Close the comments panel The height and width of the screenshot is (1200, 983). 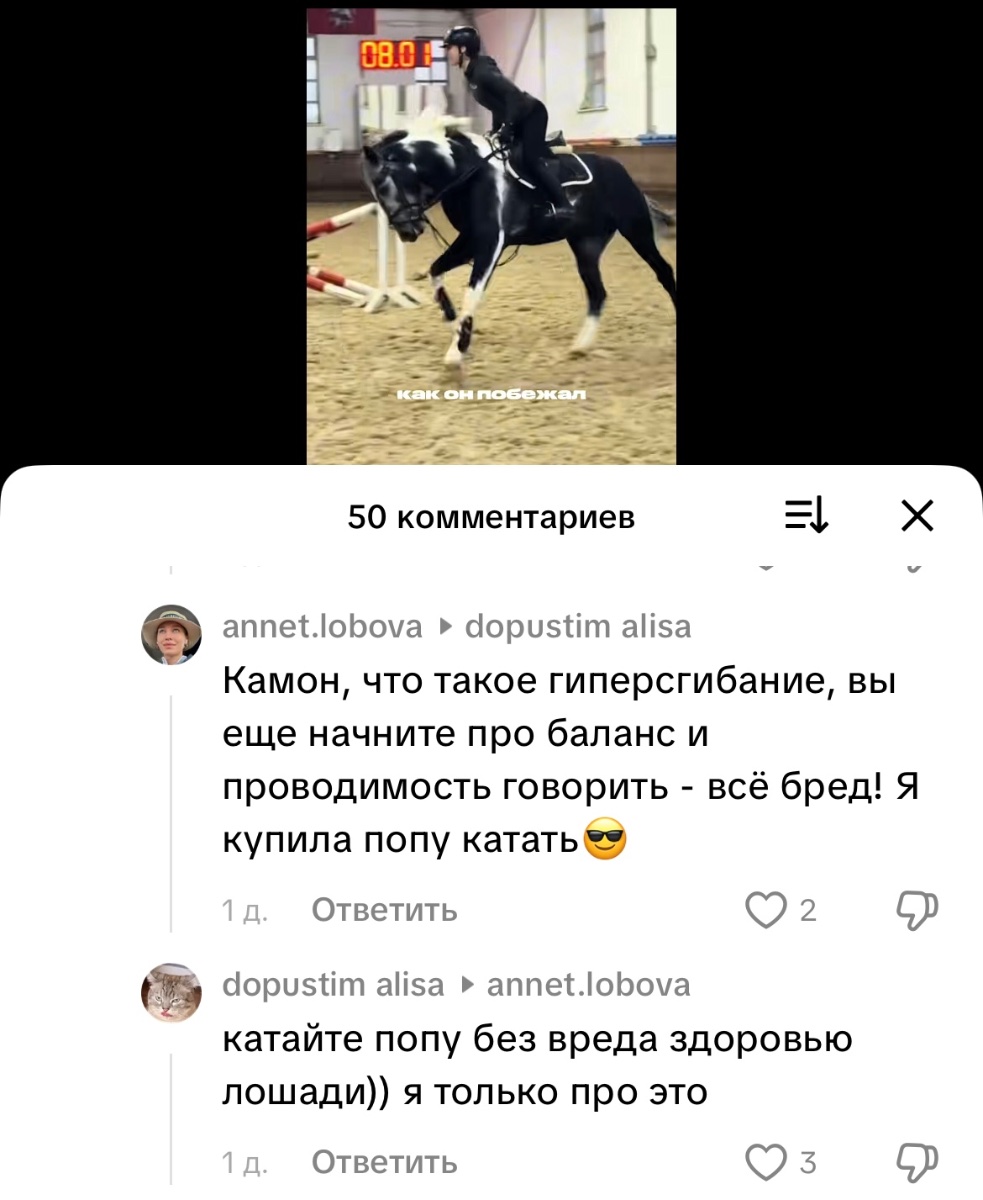(x=916, y=516)
